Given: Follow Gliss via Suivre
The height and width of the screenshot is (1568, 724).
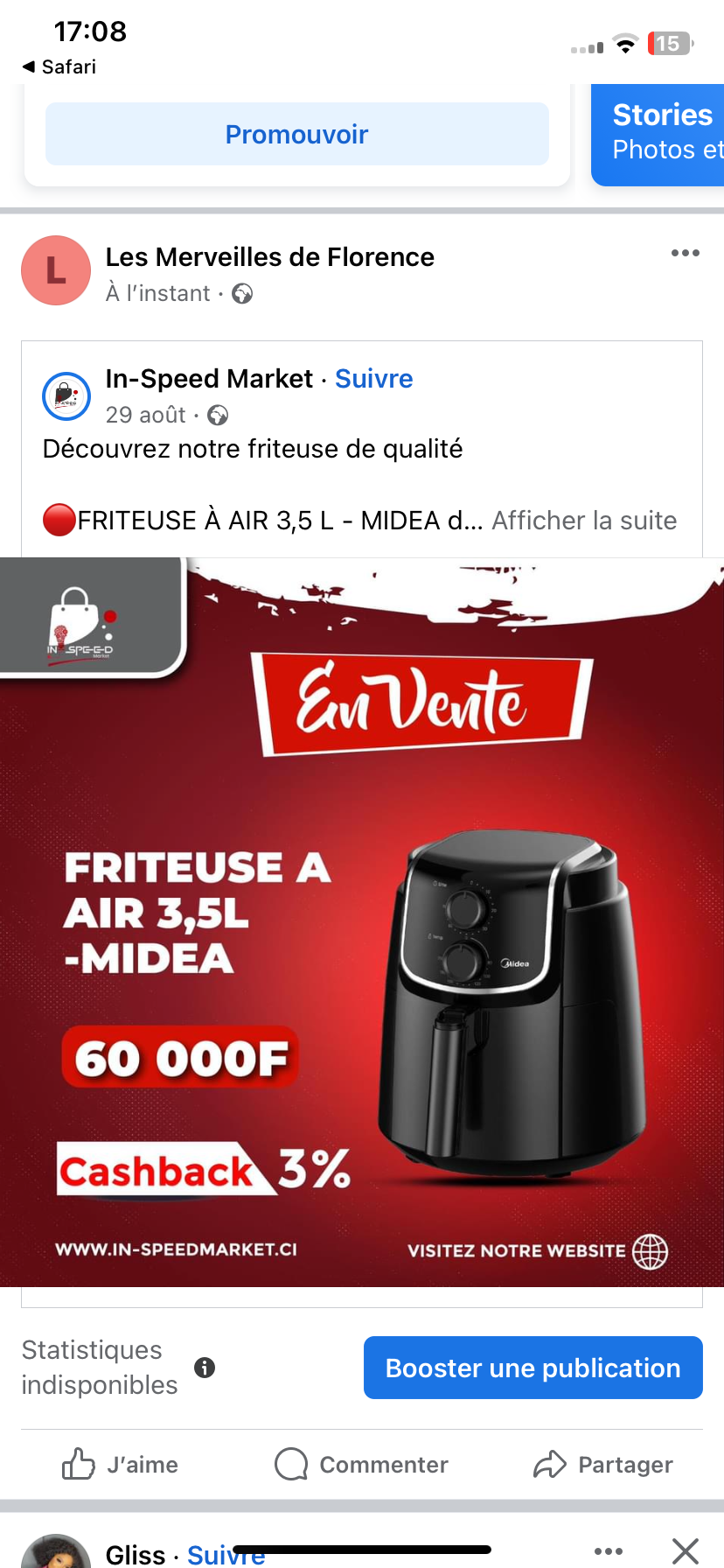Looking at the screenshot, I should [226, 1555].
